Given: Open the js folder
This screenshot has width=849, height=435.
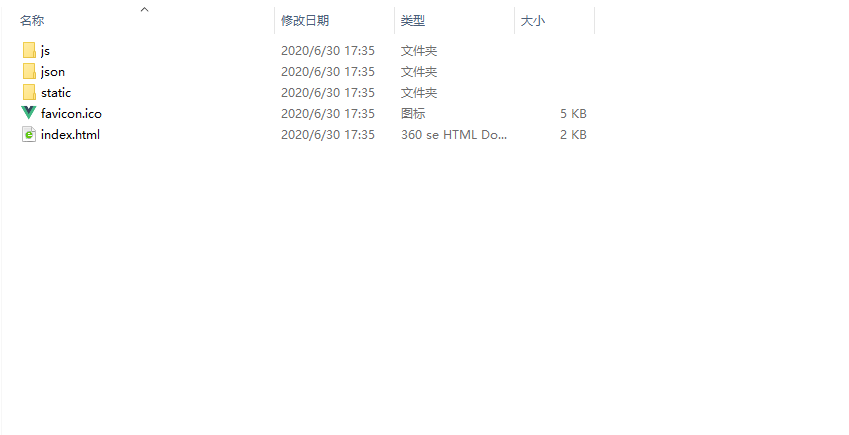Looking at the screenshot, I should coord(45,50).
